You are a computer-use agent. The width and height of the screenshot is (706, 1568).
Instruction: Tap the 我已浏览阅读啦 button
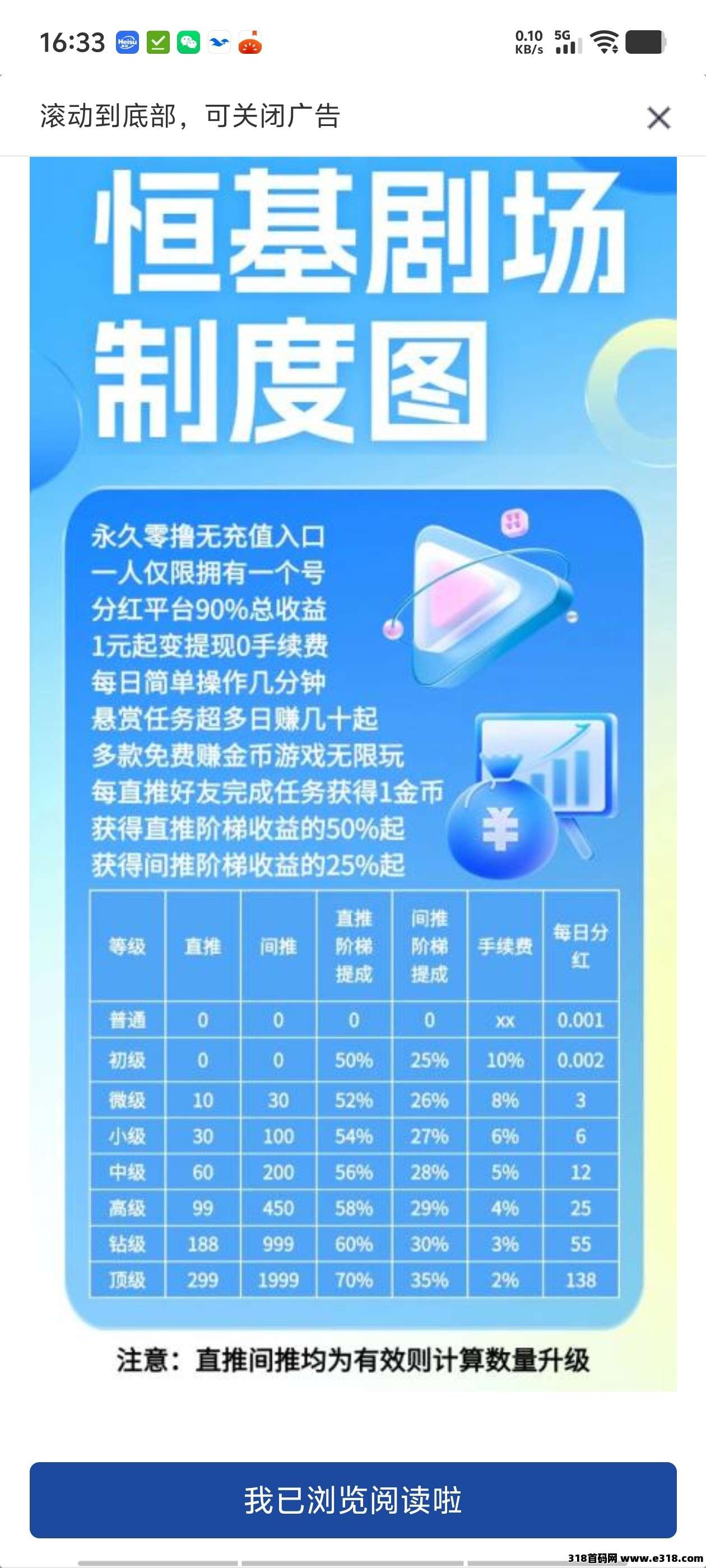point(352,1500)
